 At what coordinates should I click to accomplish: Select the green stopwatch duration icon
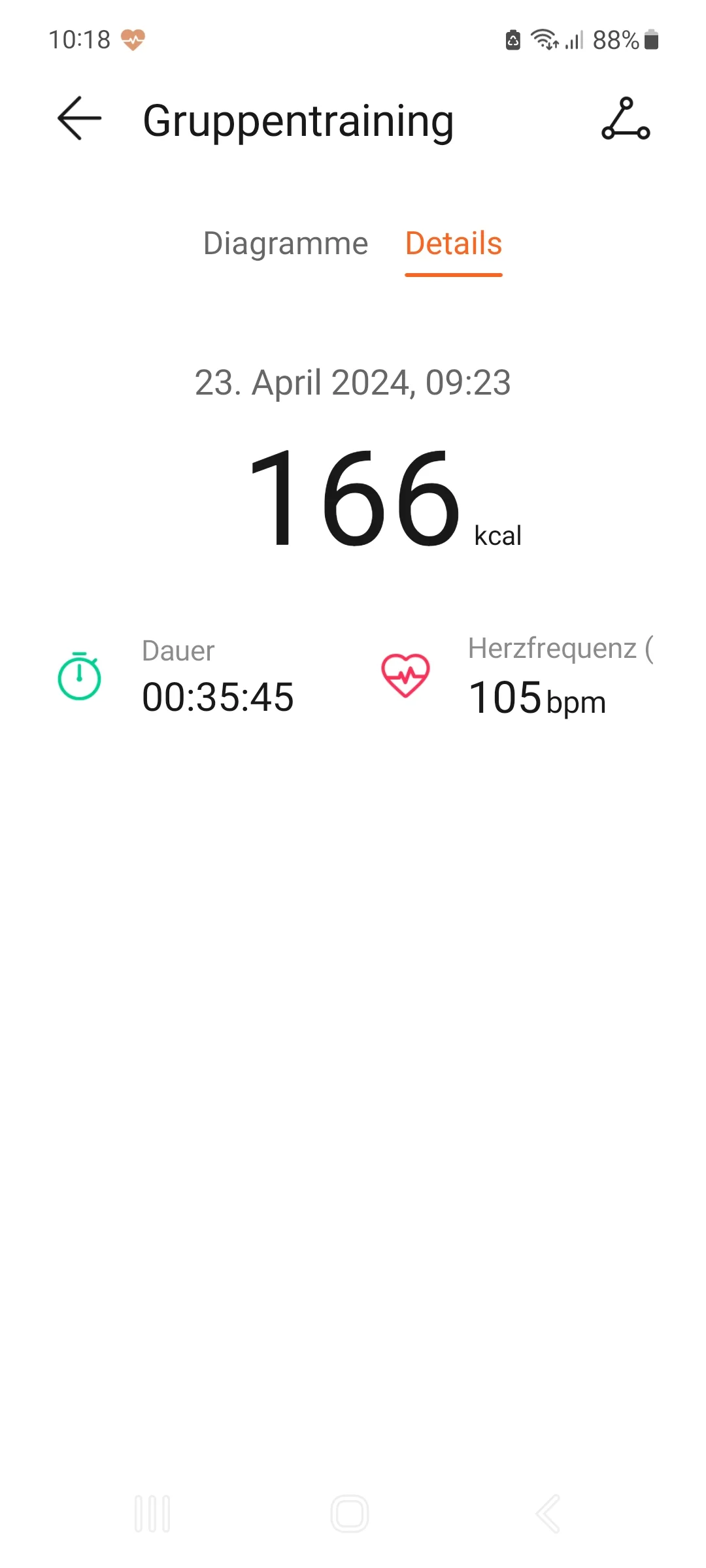80,677
